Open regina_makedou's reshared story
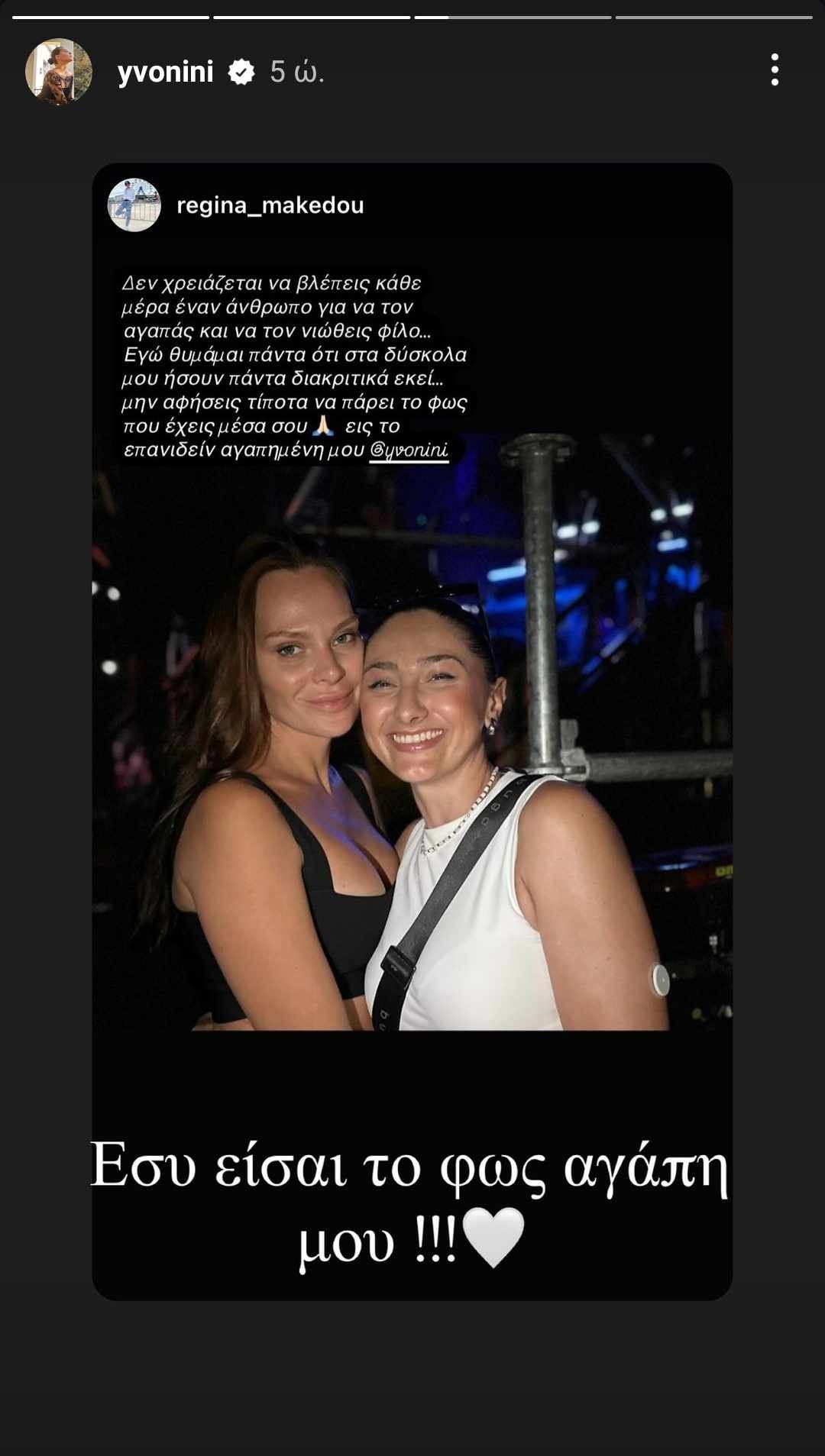825x1456 pixels. 412,731
